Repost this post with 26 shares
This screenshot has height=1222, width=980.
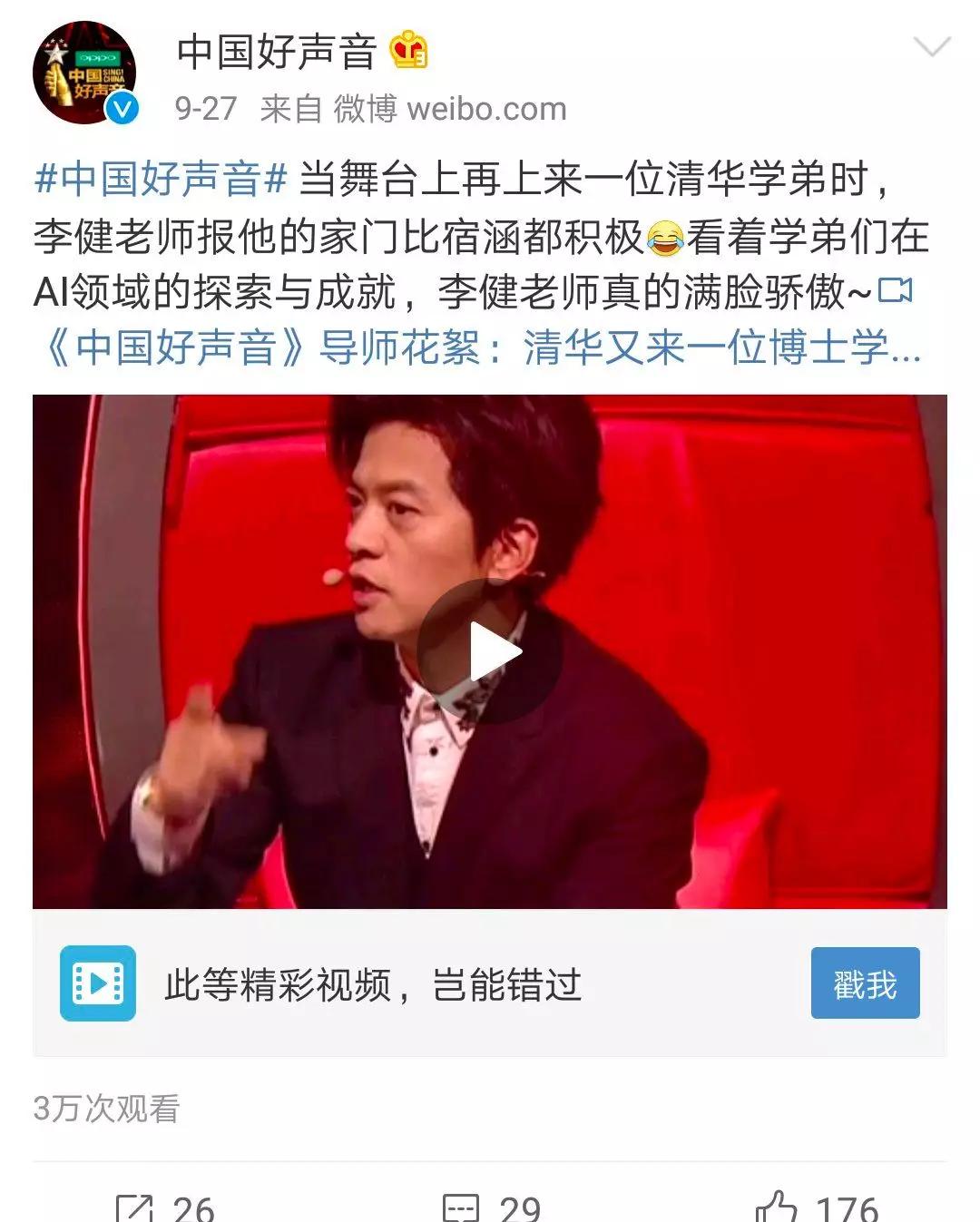[165, 1207]
